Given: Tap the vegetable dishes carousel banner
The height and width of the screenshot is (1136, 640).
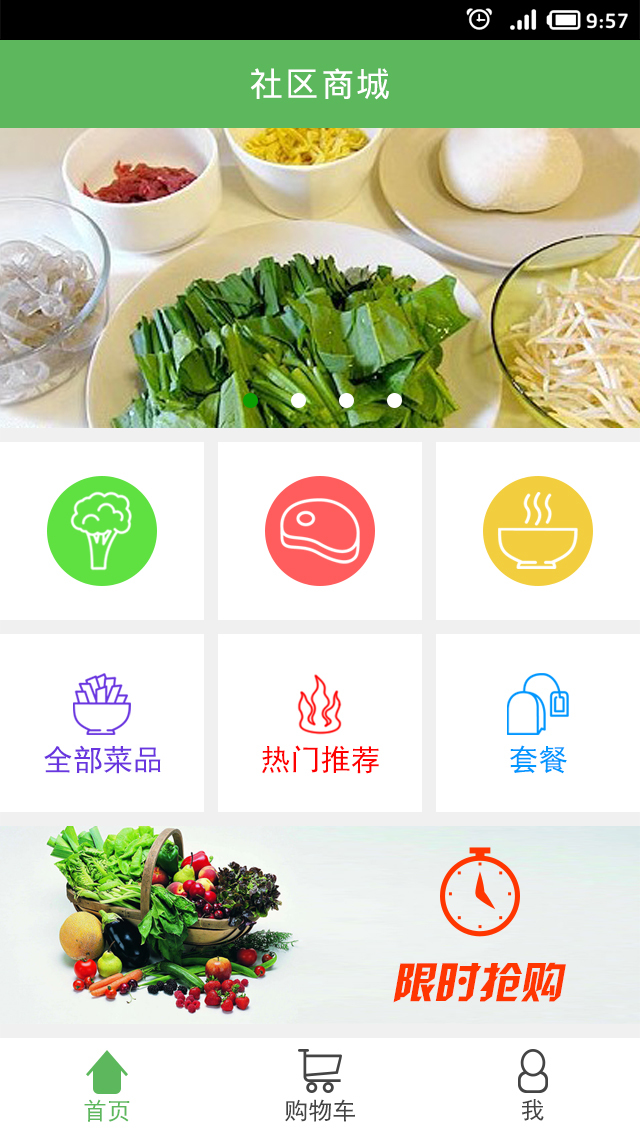Looking at the screenshot, I should [320, 278].
